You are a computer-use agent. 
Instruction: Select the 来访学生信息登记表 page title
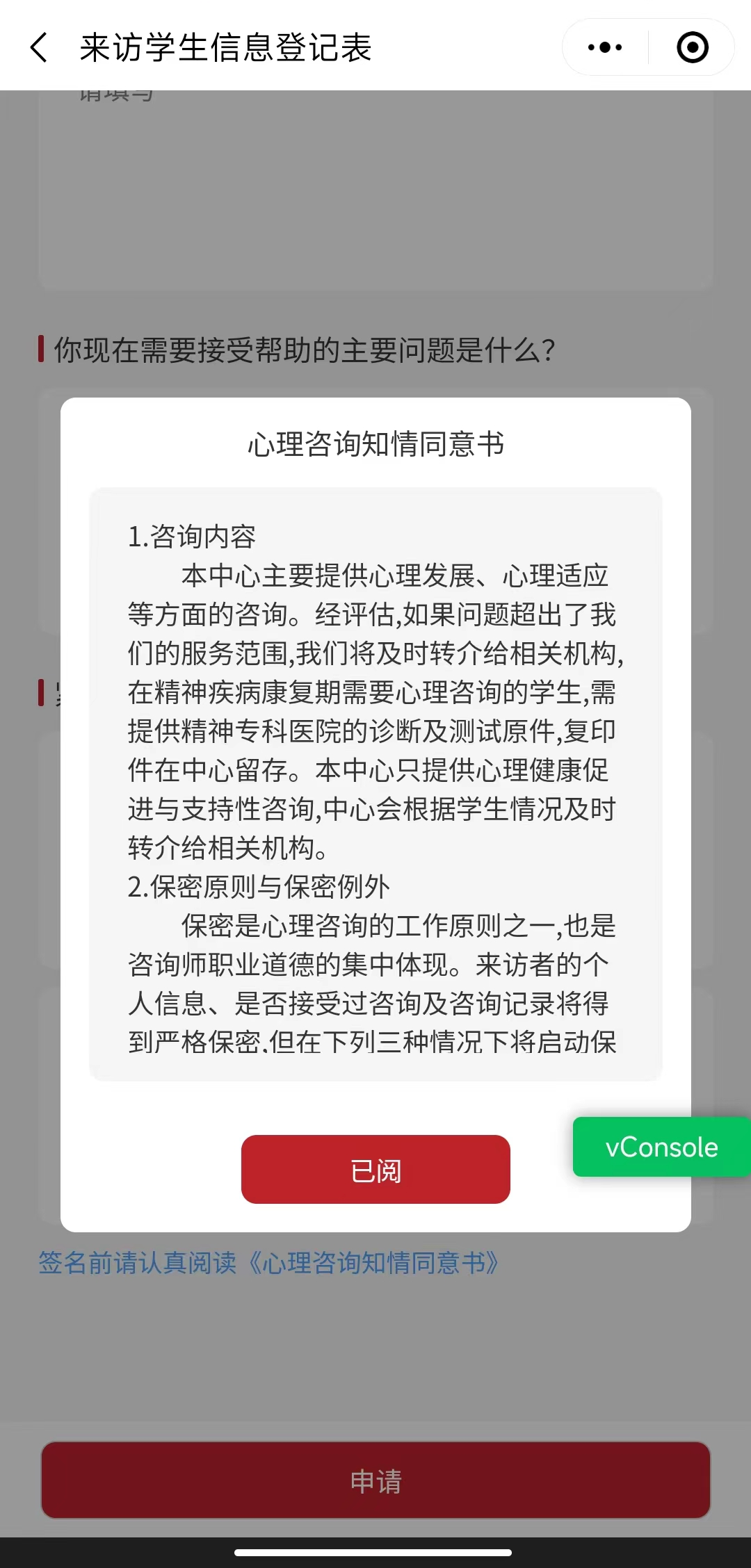(226, 47)
